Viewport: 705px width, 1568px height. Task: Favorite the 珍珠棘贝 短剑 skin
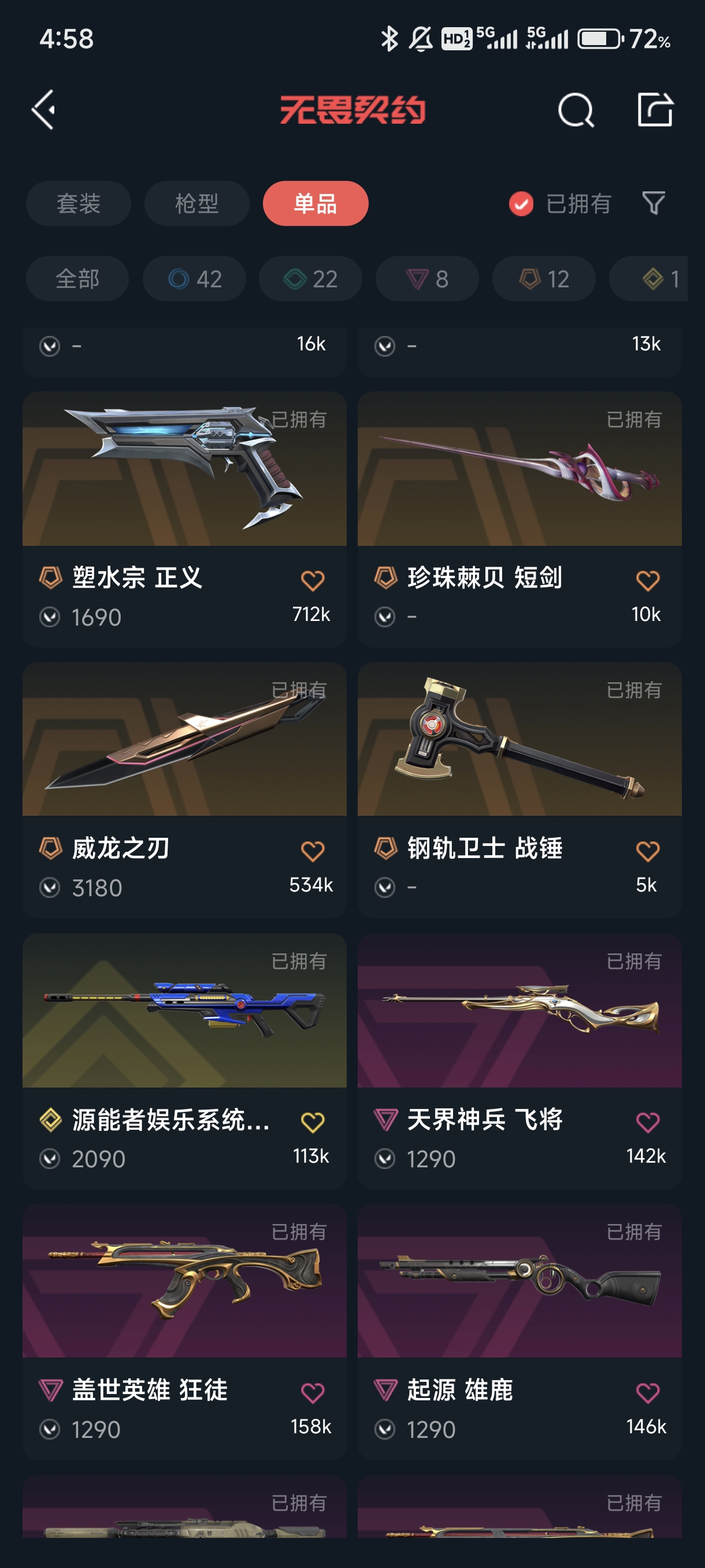coord(647,580)
